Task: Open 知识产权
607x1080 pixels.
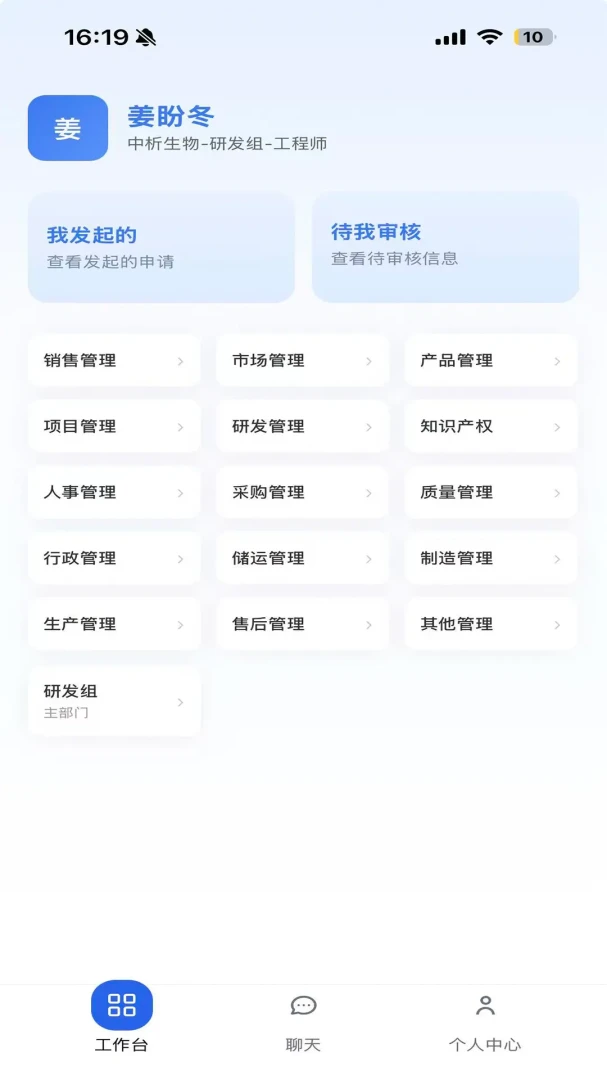Action: point(491,426)
